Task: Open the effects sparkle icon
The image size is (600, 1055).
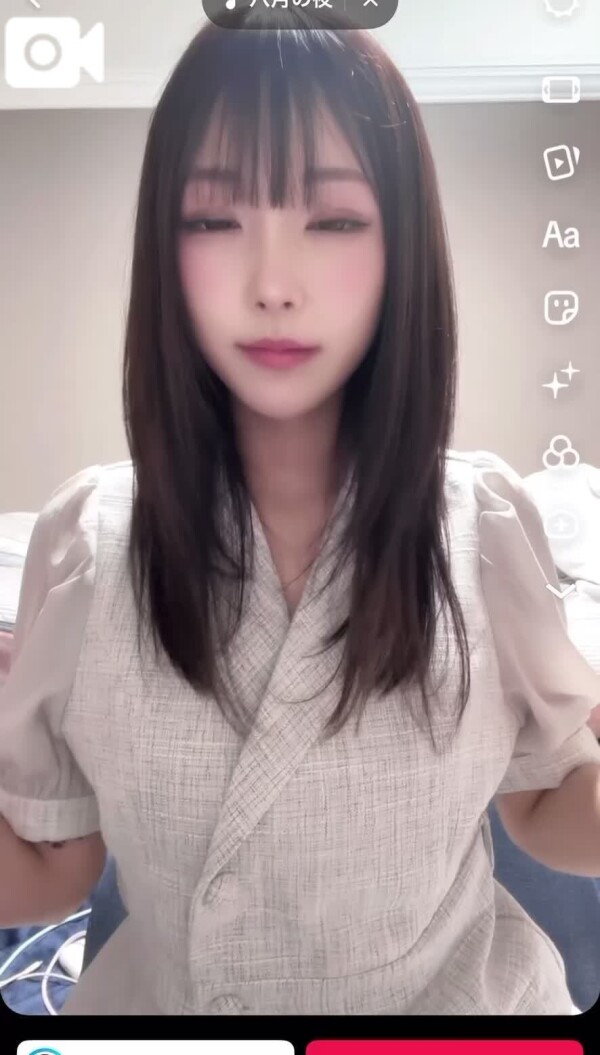Action: [x=560, y=381]
